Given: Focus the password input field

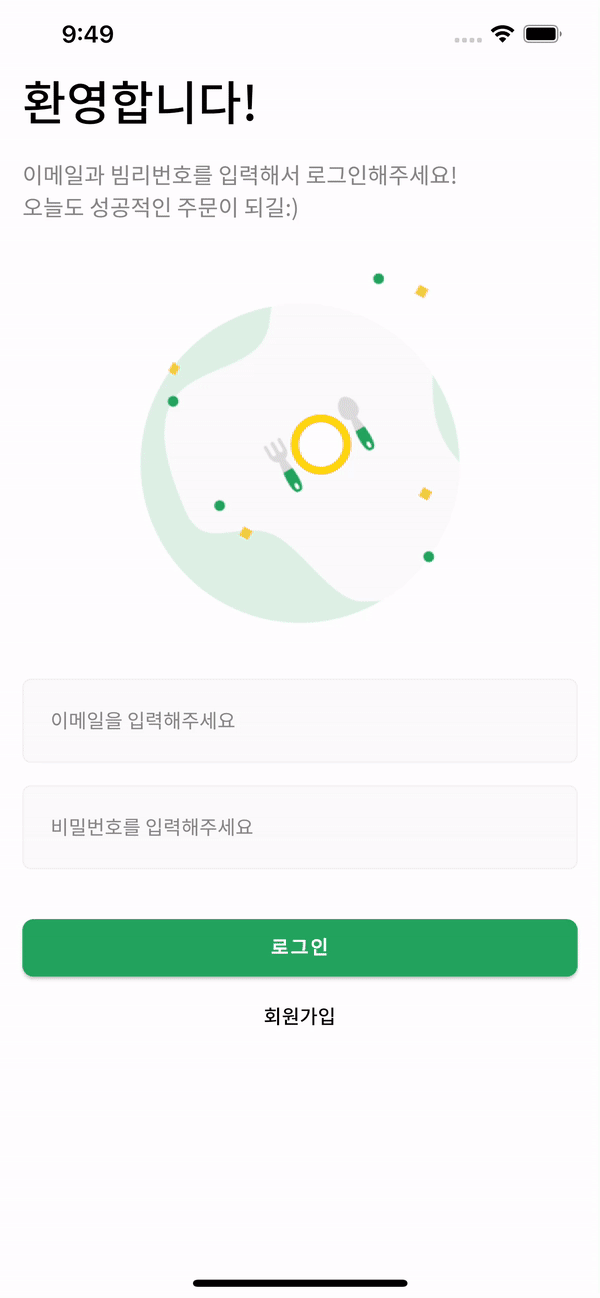Looking at the screenshot, I should pos(300,827).
